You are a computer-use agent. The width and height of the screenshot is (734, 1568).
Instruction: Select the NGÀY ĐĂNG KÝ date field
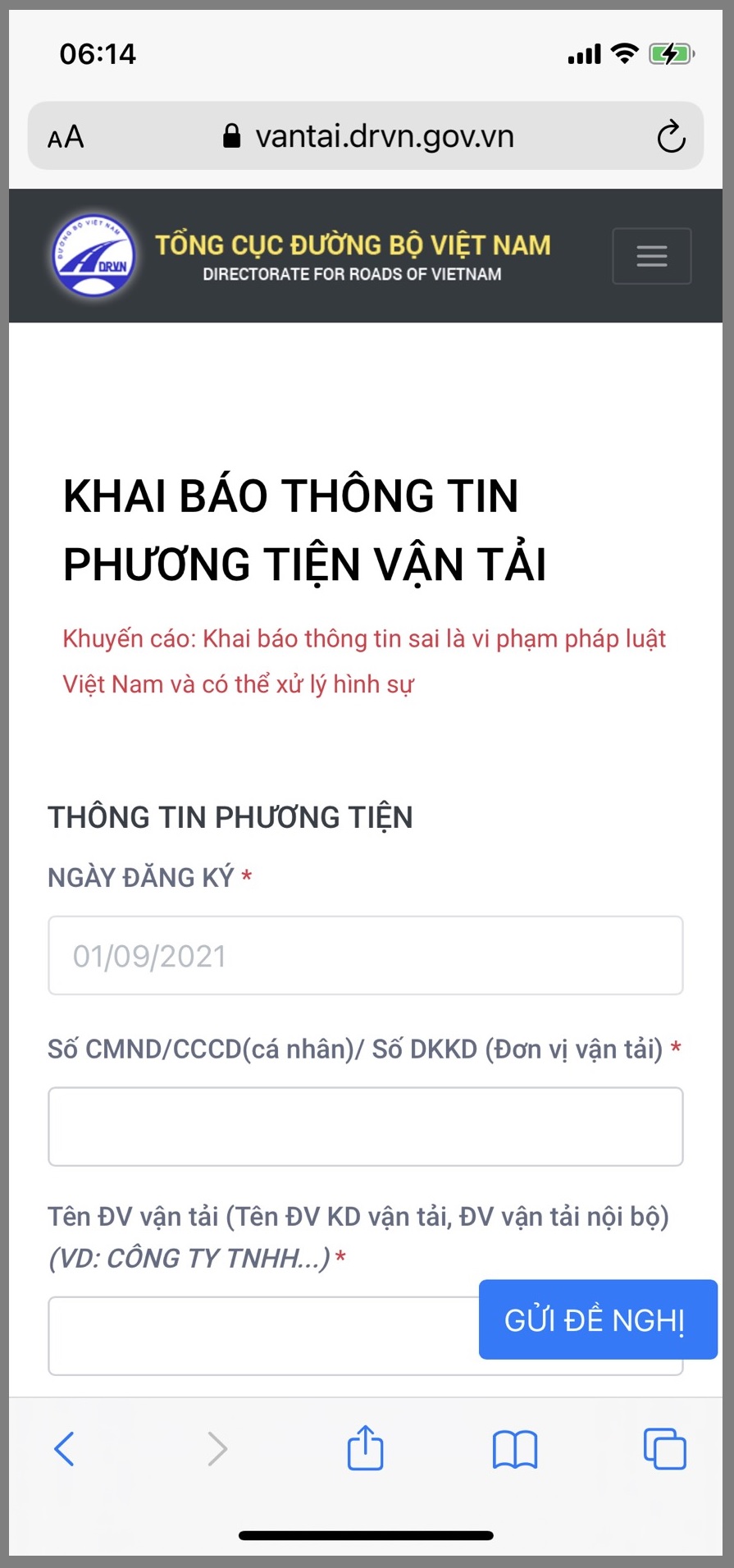click(x=366, y=956)
